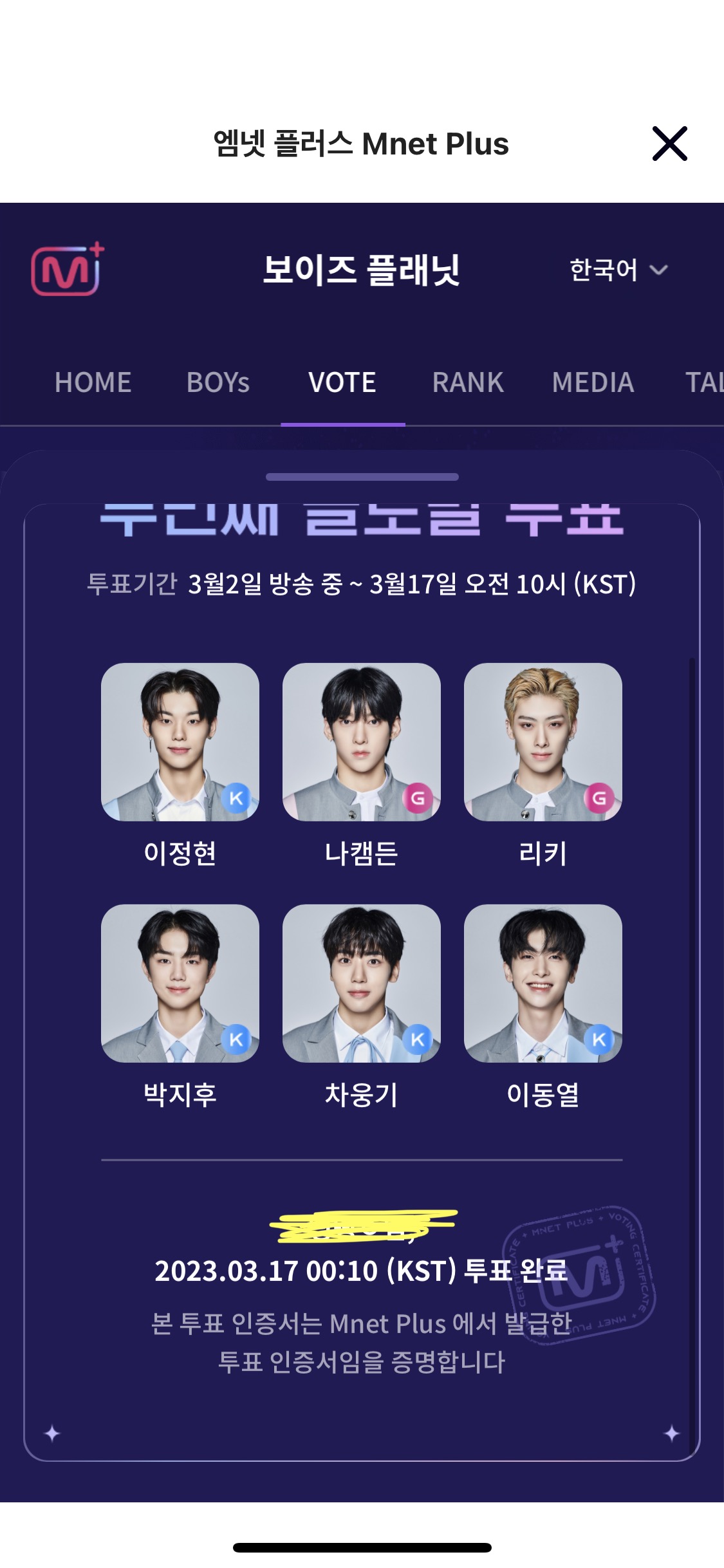Viewport: 724px width, 1568px height.
Task: Tap the bottom sheet drag handle
Action: tap(362, 477)
